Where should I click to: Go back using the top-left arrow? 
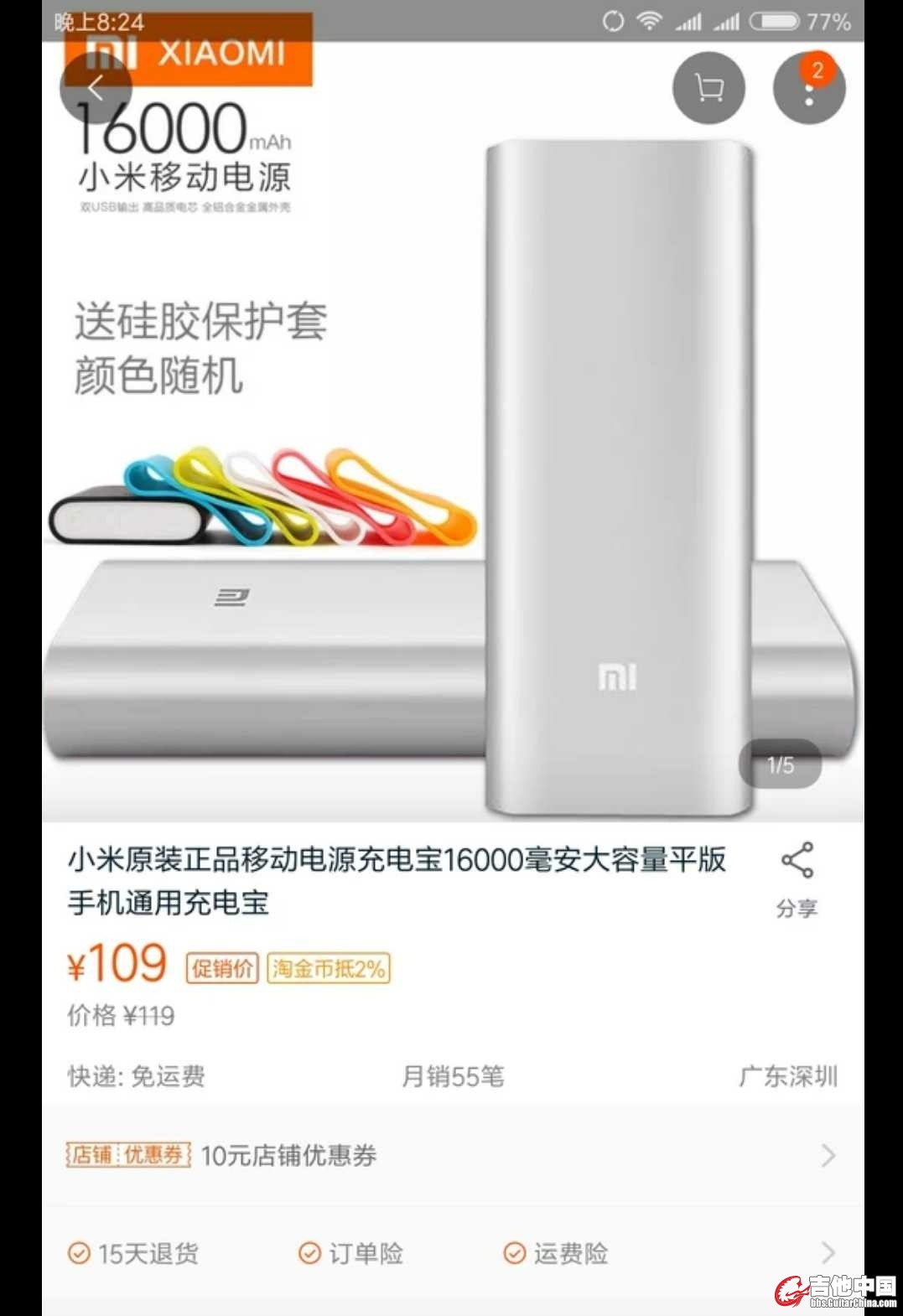coord(96,88)
